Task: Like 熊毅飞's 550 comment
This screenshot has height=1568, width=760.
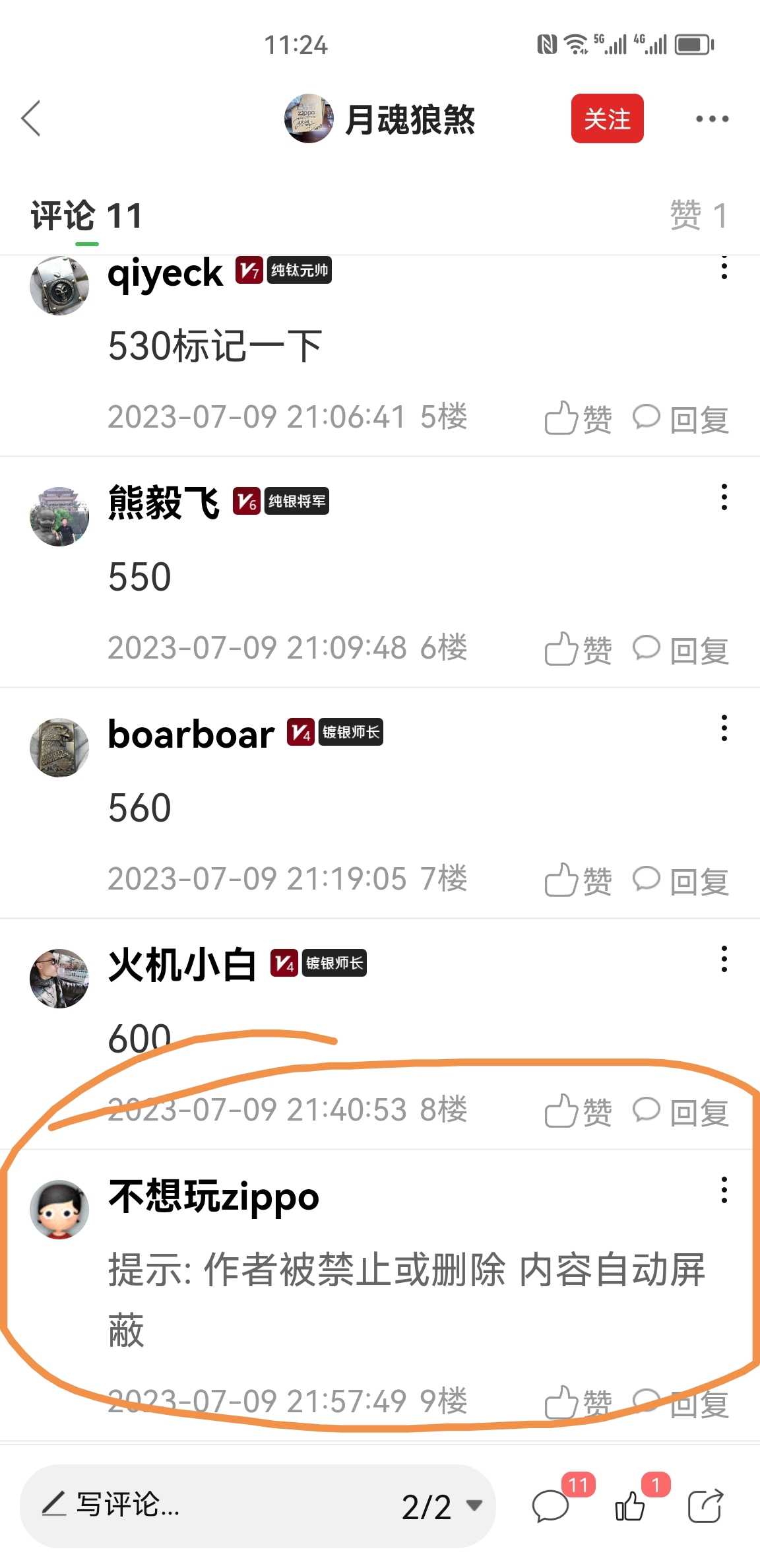Action: click(578, 649)
